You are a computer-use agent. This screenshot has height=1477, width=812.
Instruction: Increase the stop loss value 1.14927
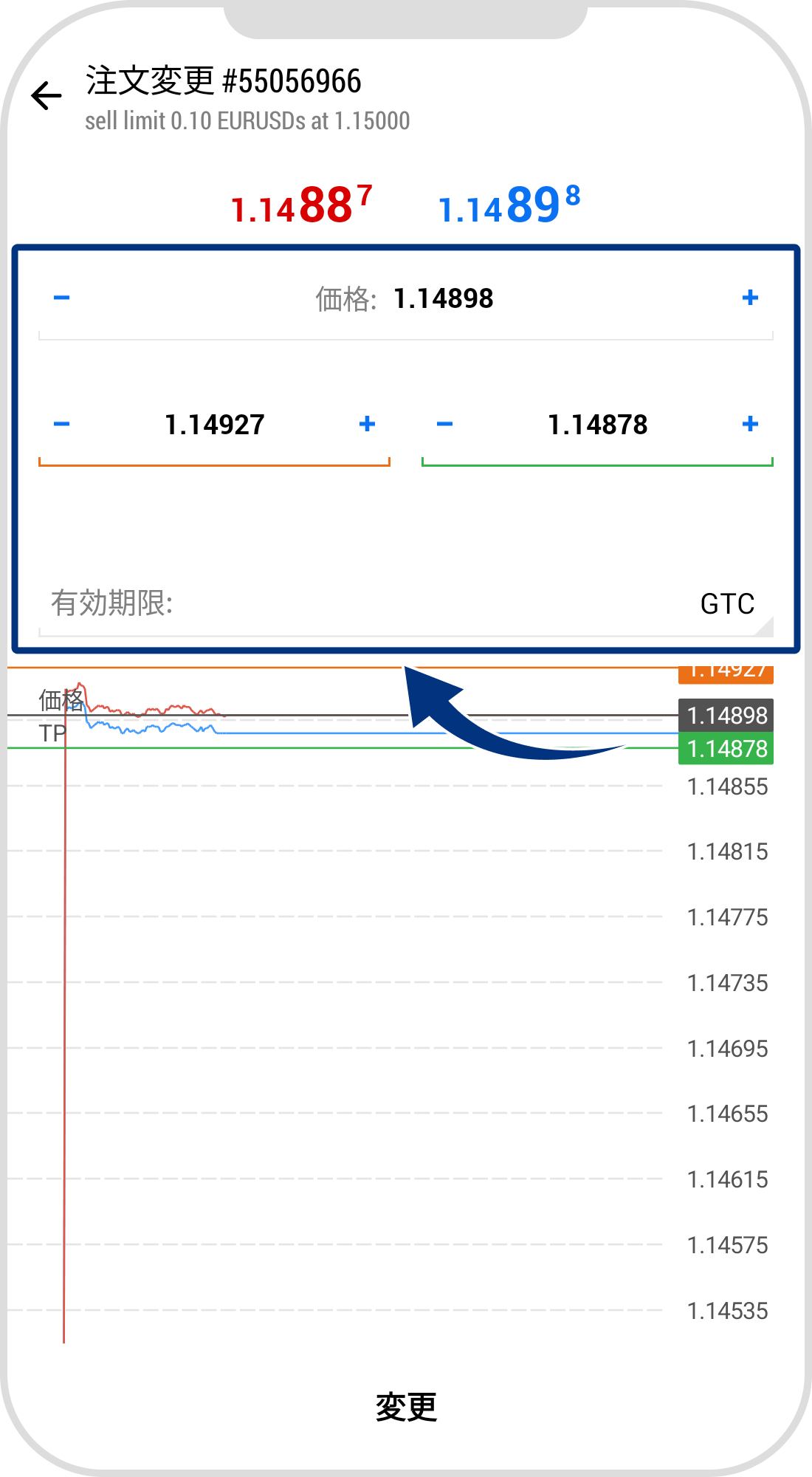coord(367,424)
